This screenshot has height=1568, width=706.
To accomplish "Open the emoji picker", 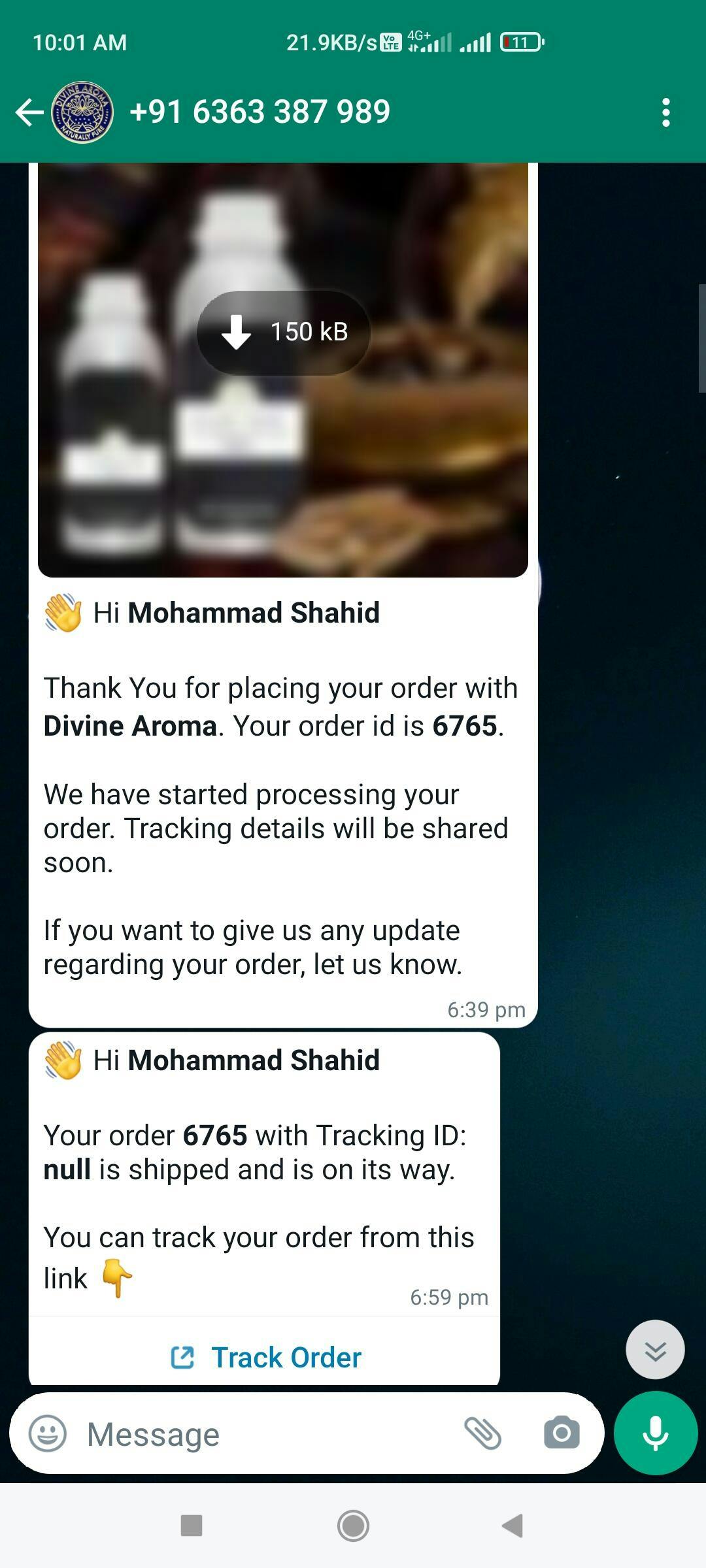I will (48, 1434).
